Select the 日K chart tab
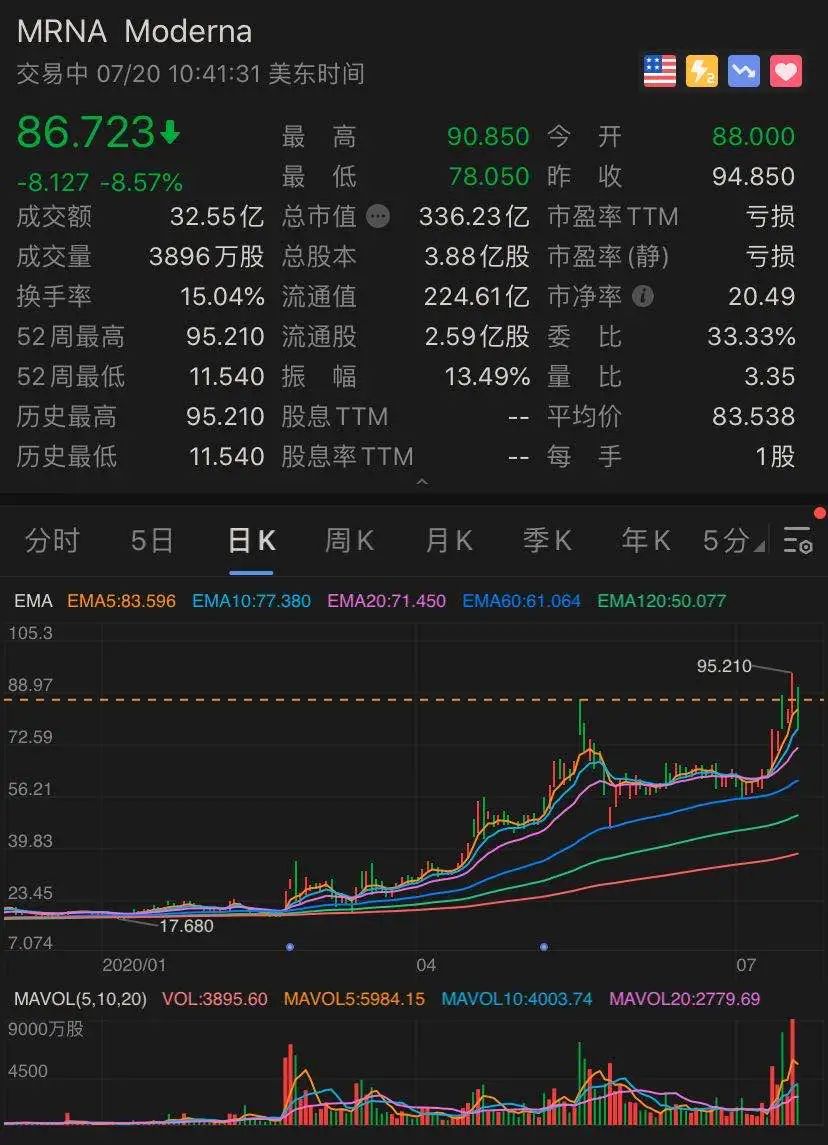The image size is (828, 1145). [251, 541]
